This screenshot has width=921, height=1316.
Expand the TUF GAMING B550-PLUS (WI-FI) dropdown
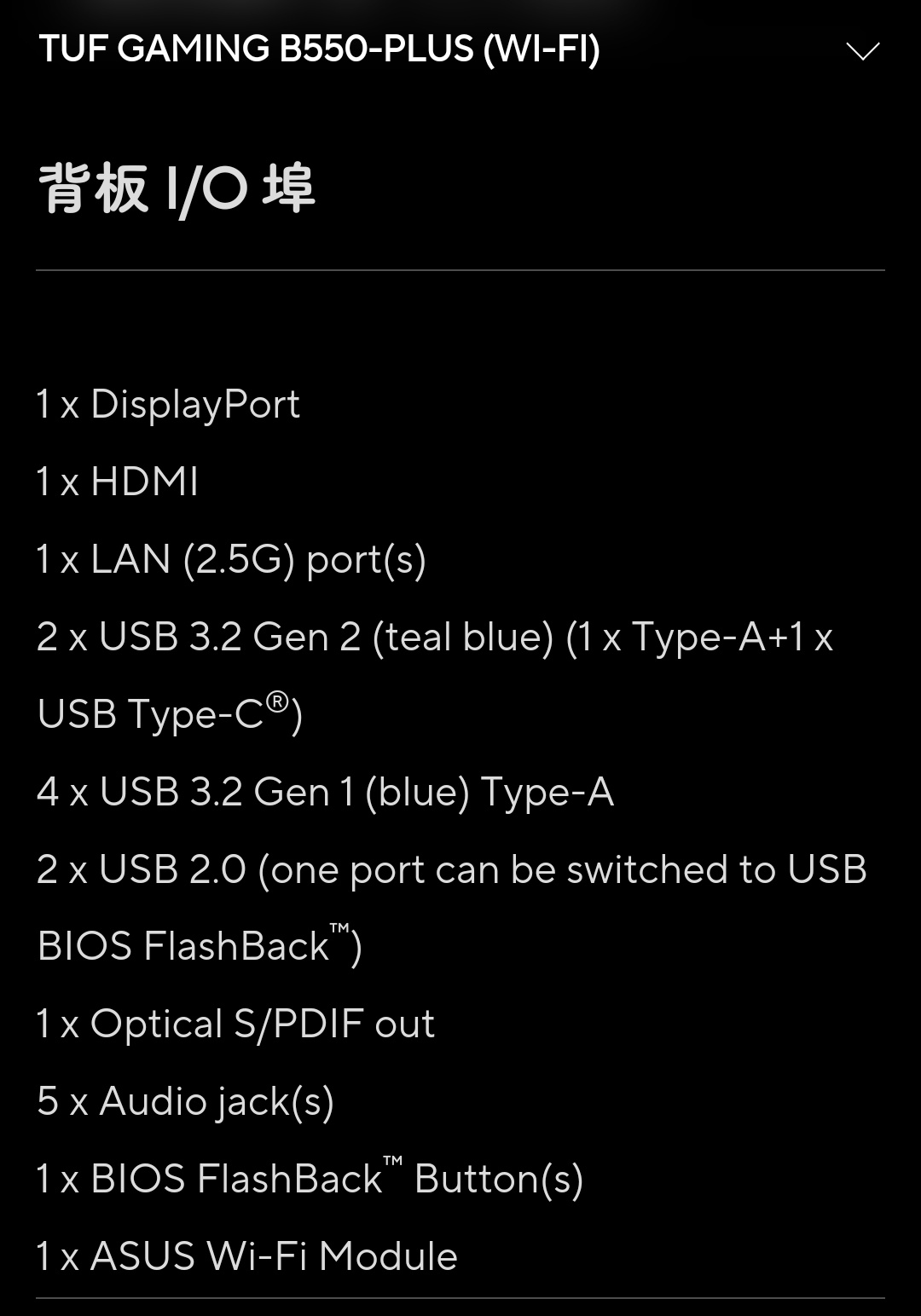point(862,50)
